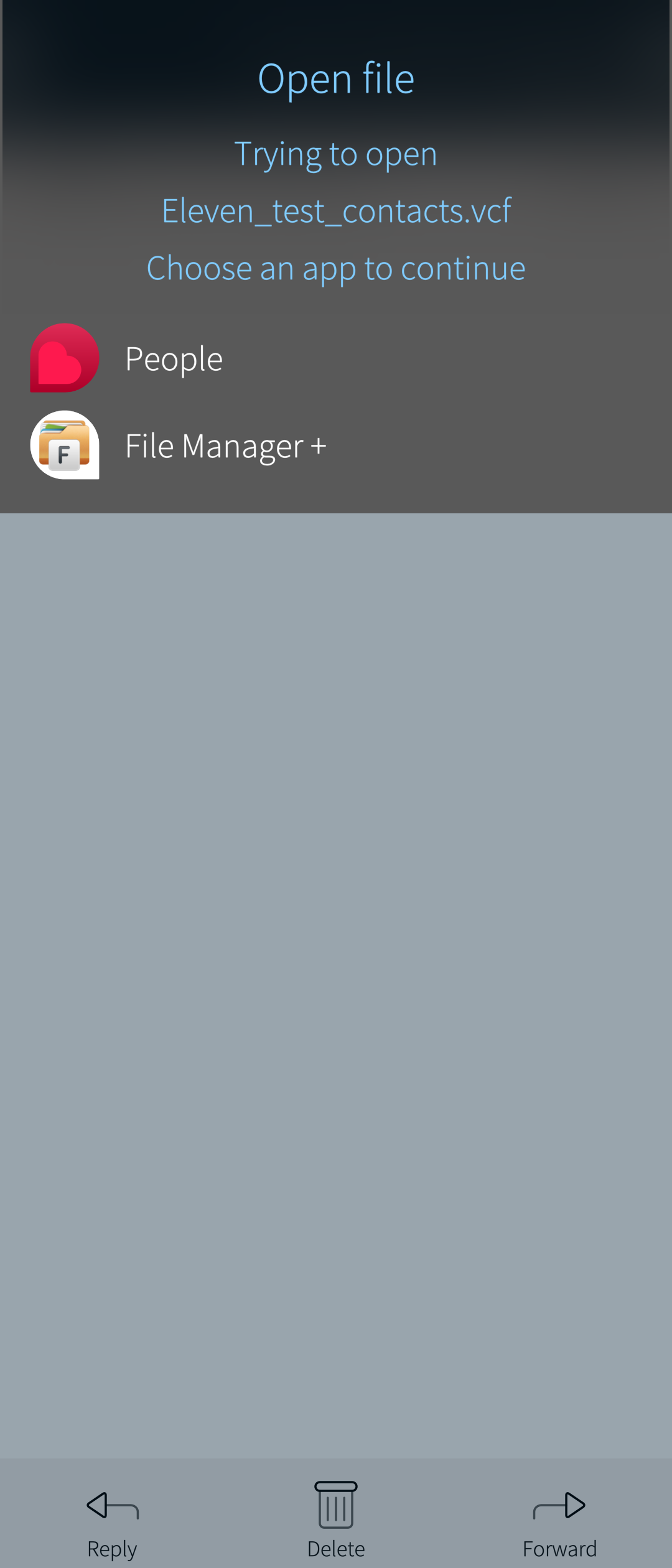Forward this message
This screenshot has width=672, height=1568.
[x=559, y=1518]
